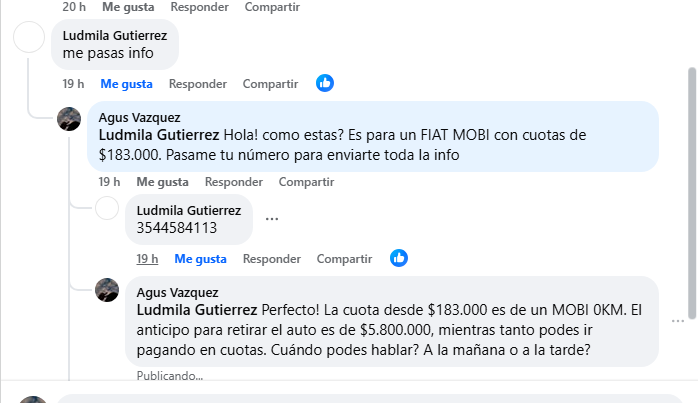Open Agus Vazquez's profile name in first reply
This screenshot has height=403, width=698.
coord(140,117)
